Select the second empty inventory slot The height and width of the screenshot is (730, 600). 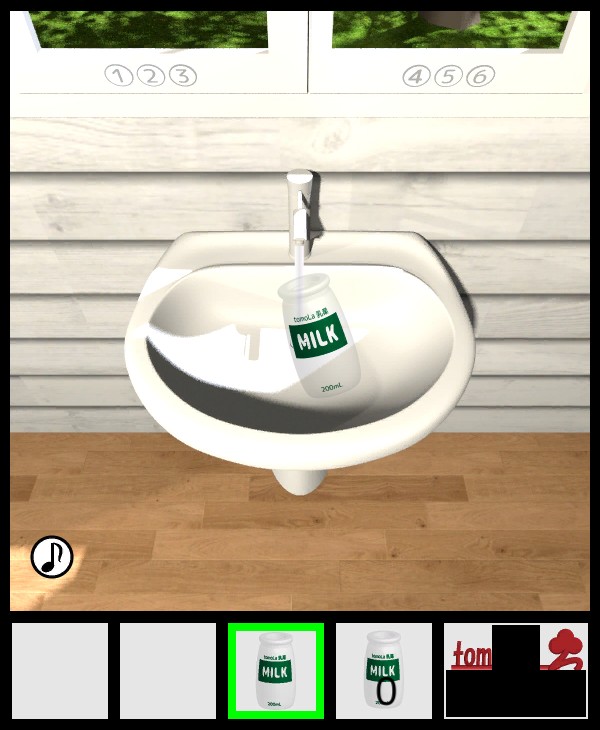click(x=168, y=670)
